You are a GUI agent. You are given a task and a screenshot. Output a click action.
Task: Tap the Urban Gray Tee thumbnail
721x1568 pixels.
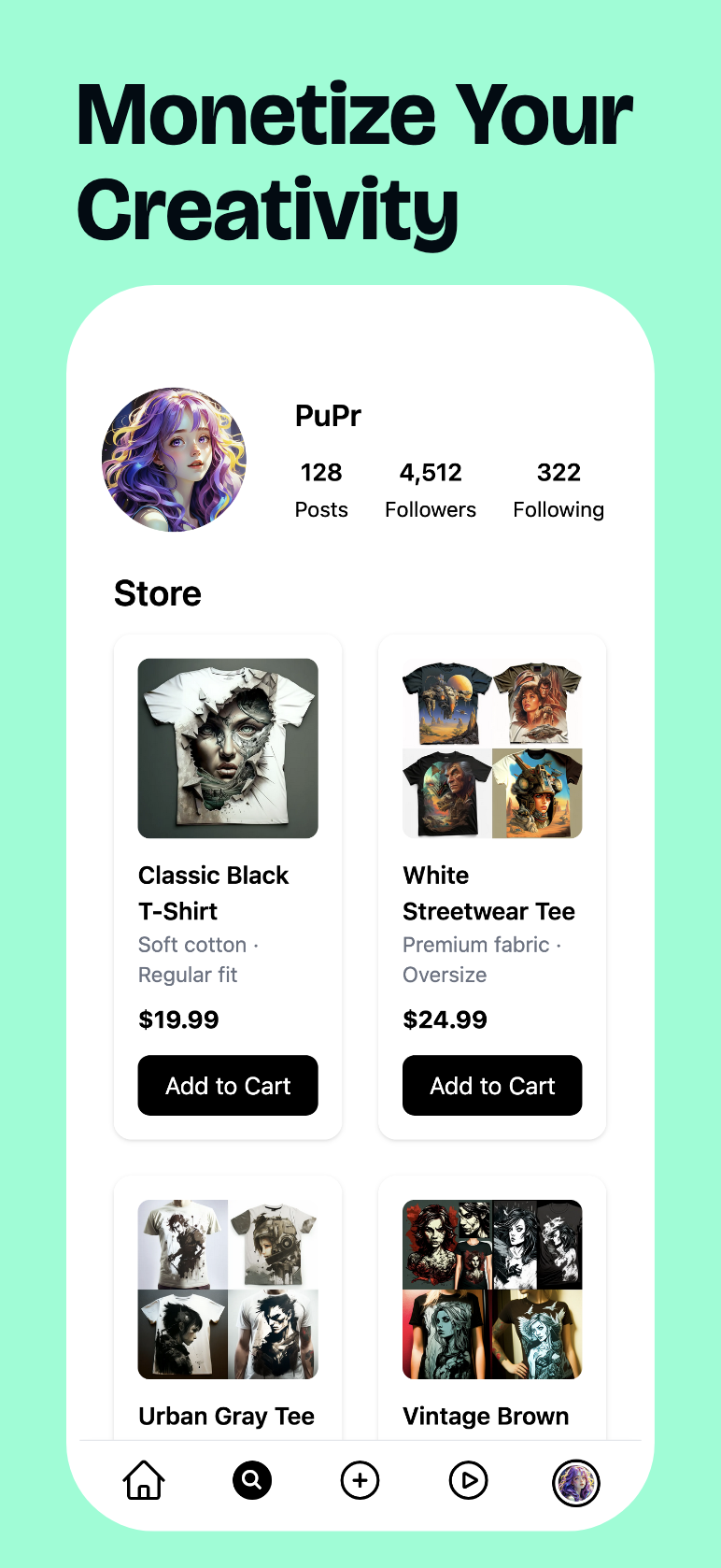pos(227,1290)
